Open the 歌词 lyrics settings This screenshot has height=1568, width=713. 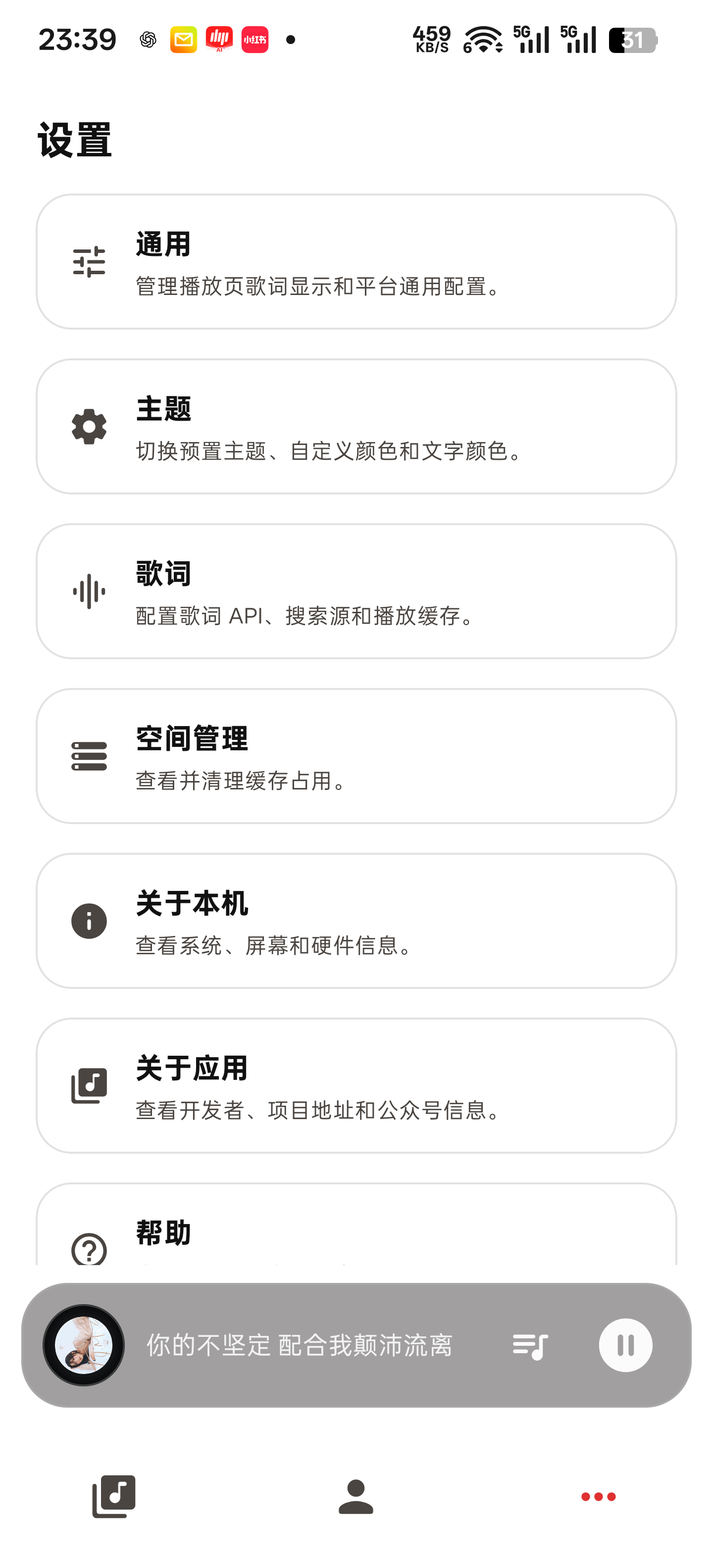click(356, 591)
